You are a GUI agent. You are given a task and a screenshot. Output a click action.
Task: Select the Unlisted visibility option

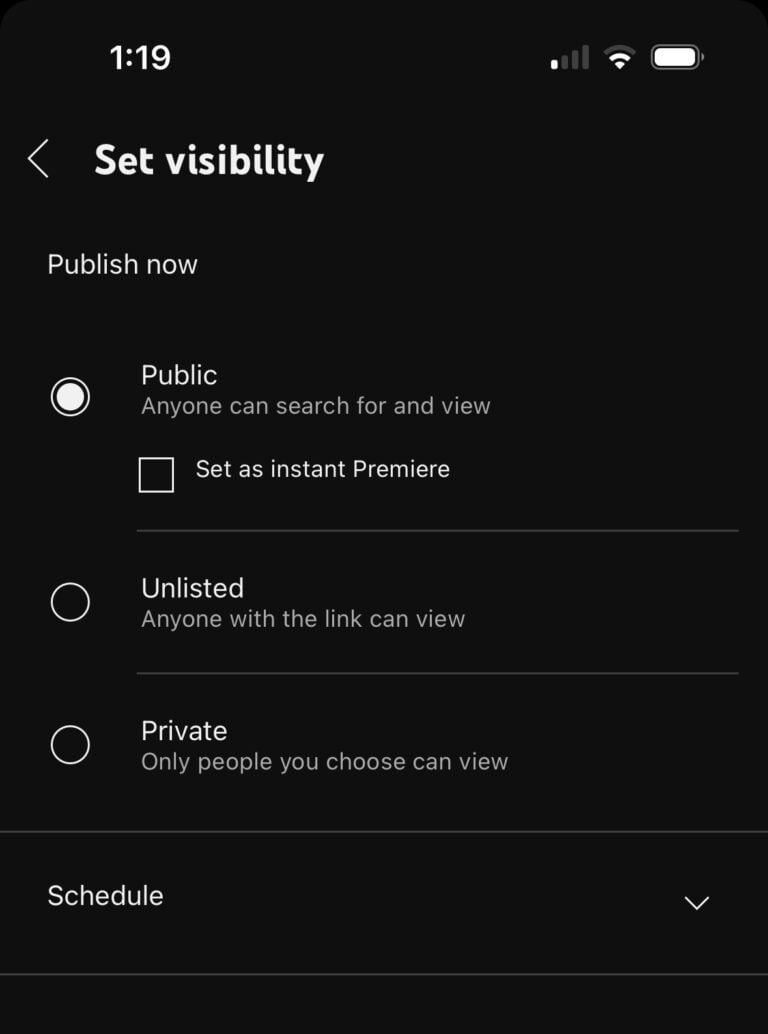coord(192,589)
